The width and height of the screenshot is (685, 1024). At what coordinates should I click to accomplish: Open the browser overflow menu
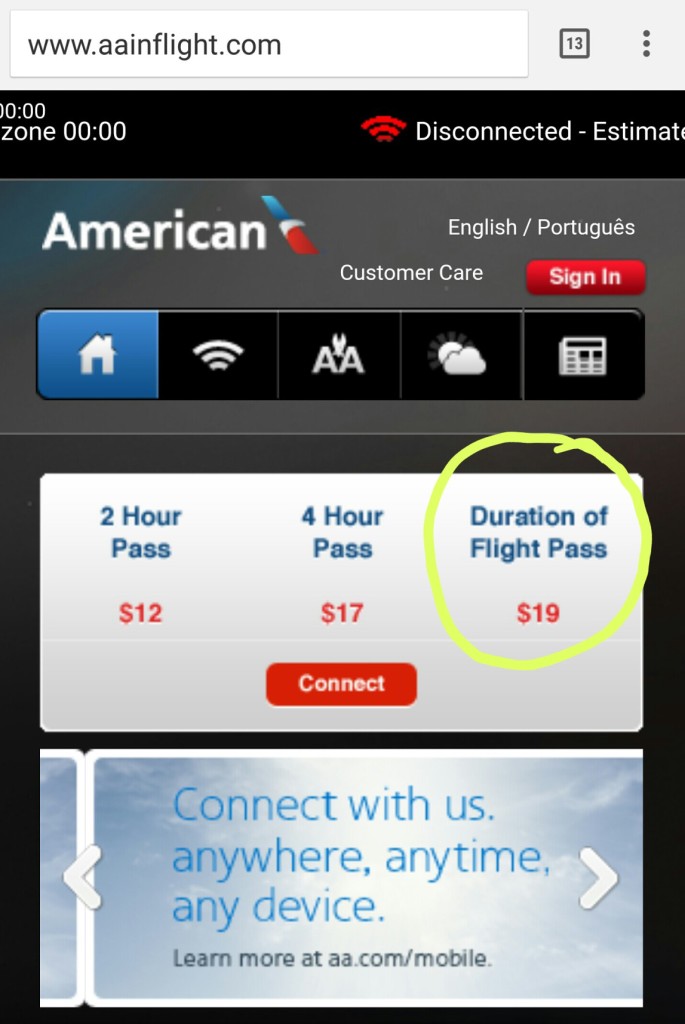(x=646, y=44)
